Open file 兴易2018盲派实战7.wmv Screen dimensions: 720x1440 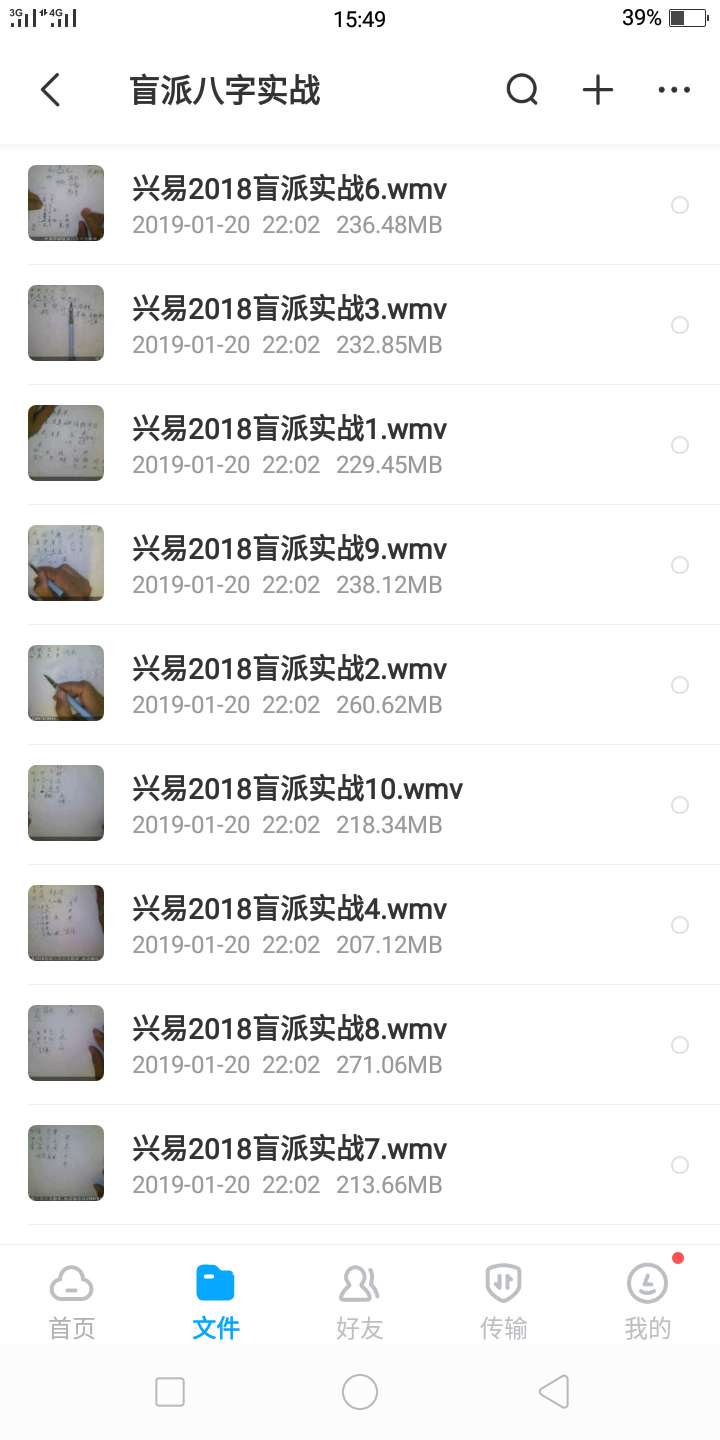coord(360,1165)
